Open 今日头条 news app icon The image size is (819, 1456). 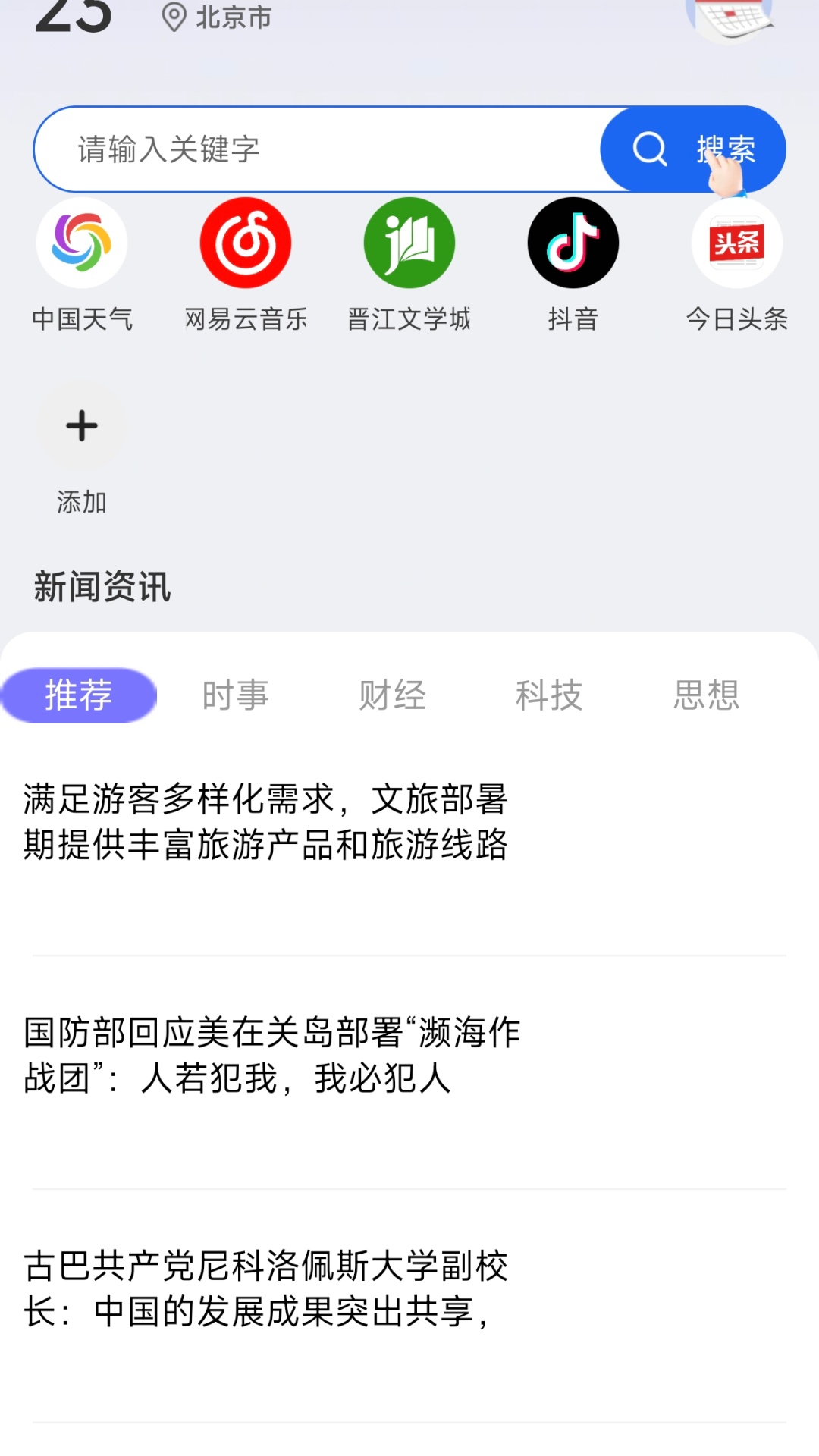[x=736, y=243]
